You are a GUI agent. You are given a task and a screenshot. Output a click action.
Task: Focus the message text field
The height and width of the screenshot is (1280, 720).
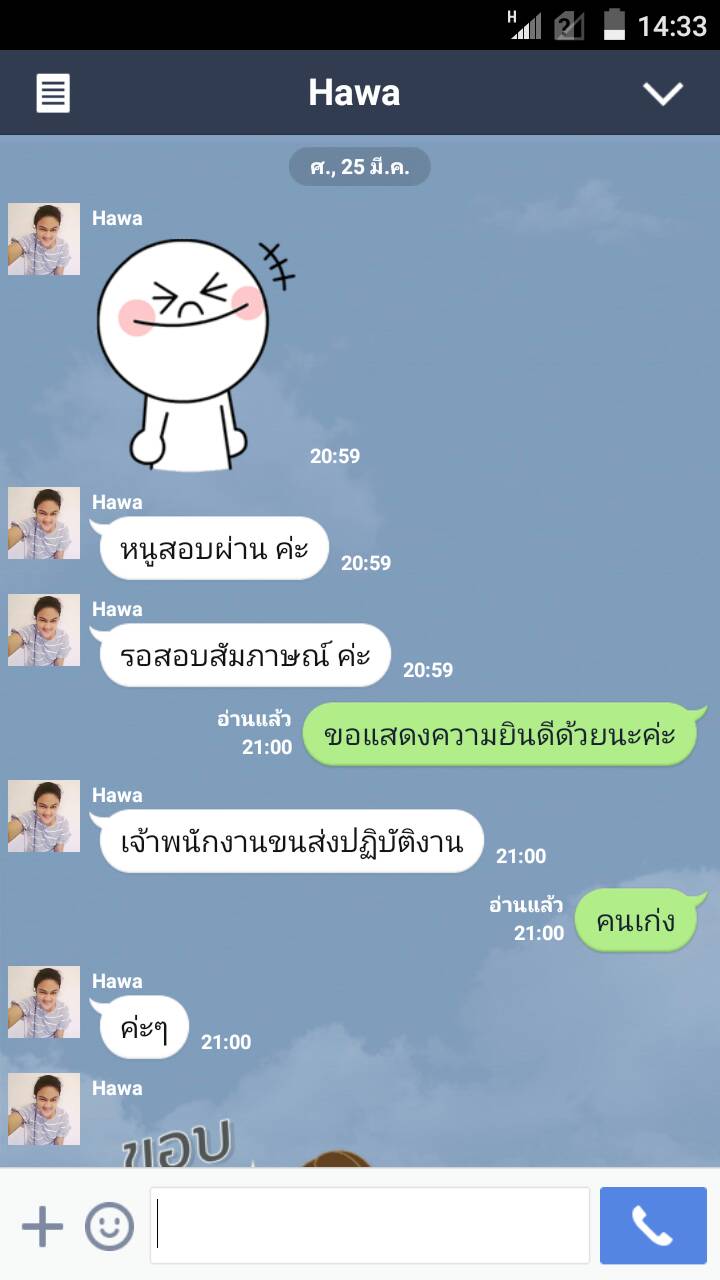coord(370,1226)
